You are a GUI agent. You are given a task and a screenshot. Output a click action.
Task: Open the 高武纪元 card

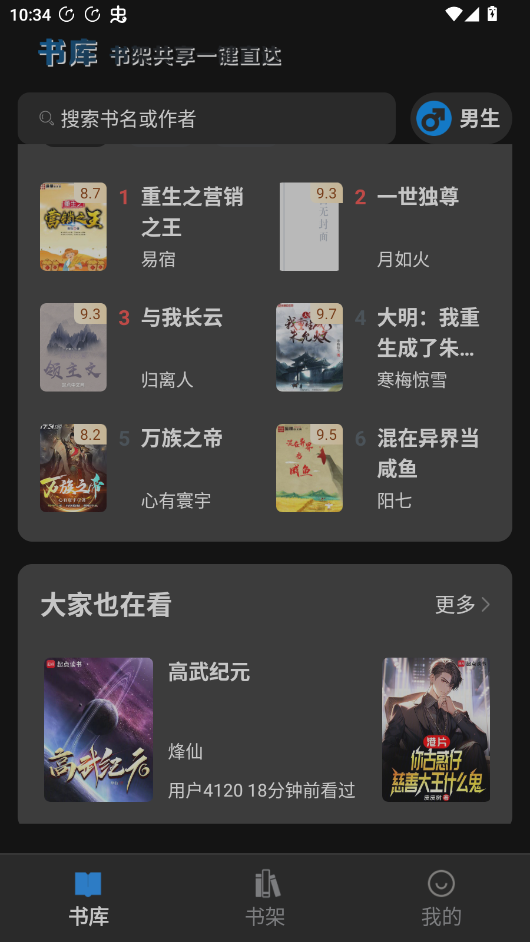[201, 729]
